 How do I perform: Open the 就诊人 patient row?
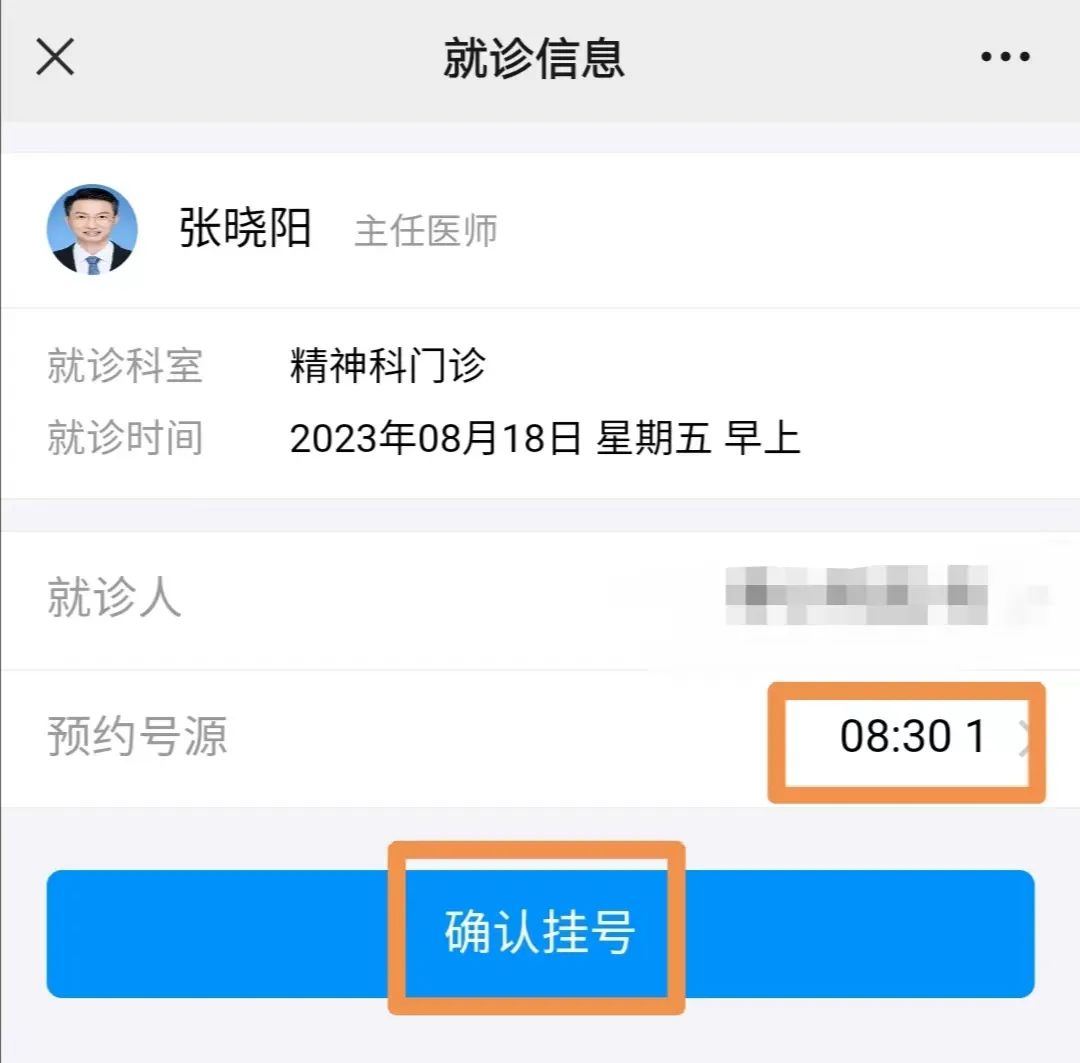(x=540, y=599)
